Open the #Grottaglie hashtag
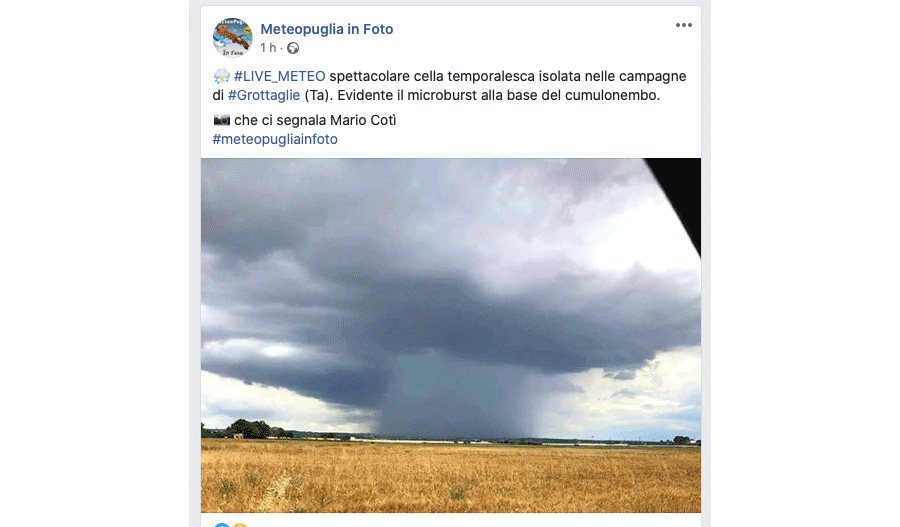This screenshot has width=900, height=527. pyautogui.click(x=264, y=95)
